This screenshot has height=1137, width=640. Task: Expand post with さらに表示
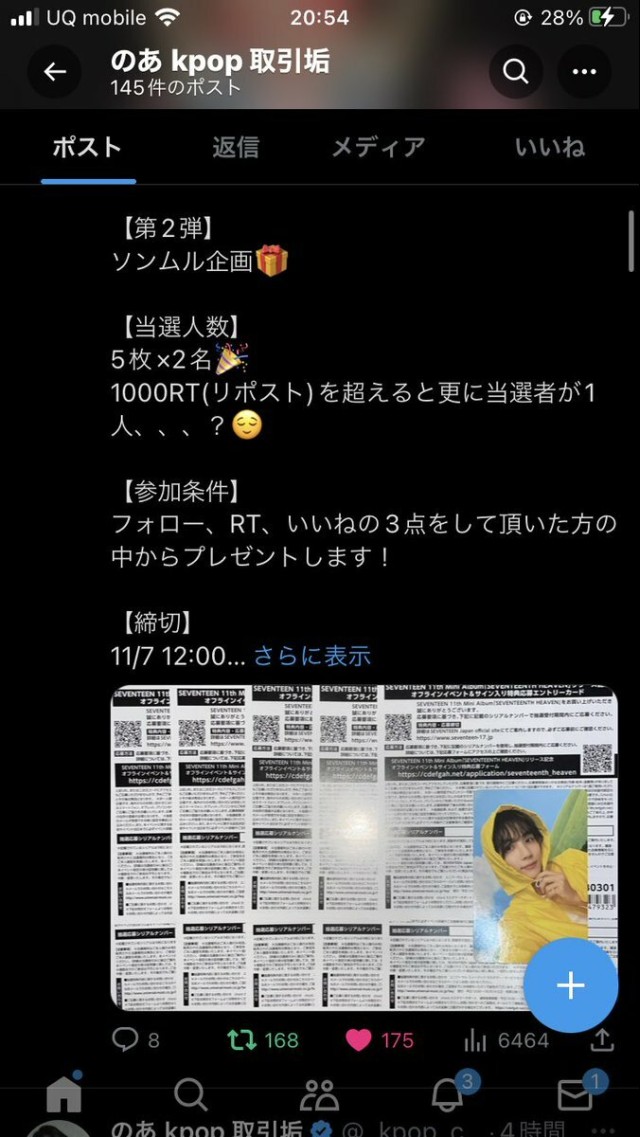pos(311,656)
